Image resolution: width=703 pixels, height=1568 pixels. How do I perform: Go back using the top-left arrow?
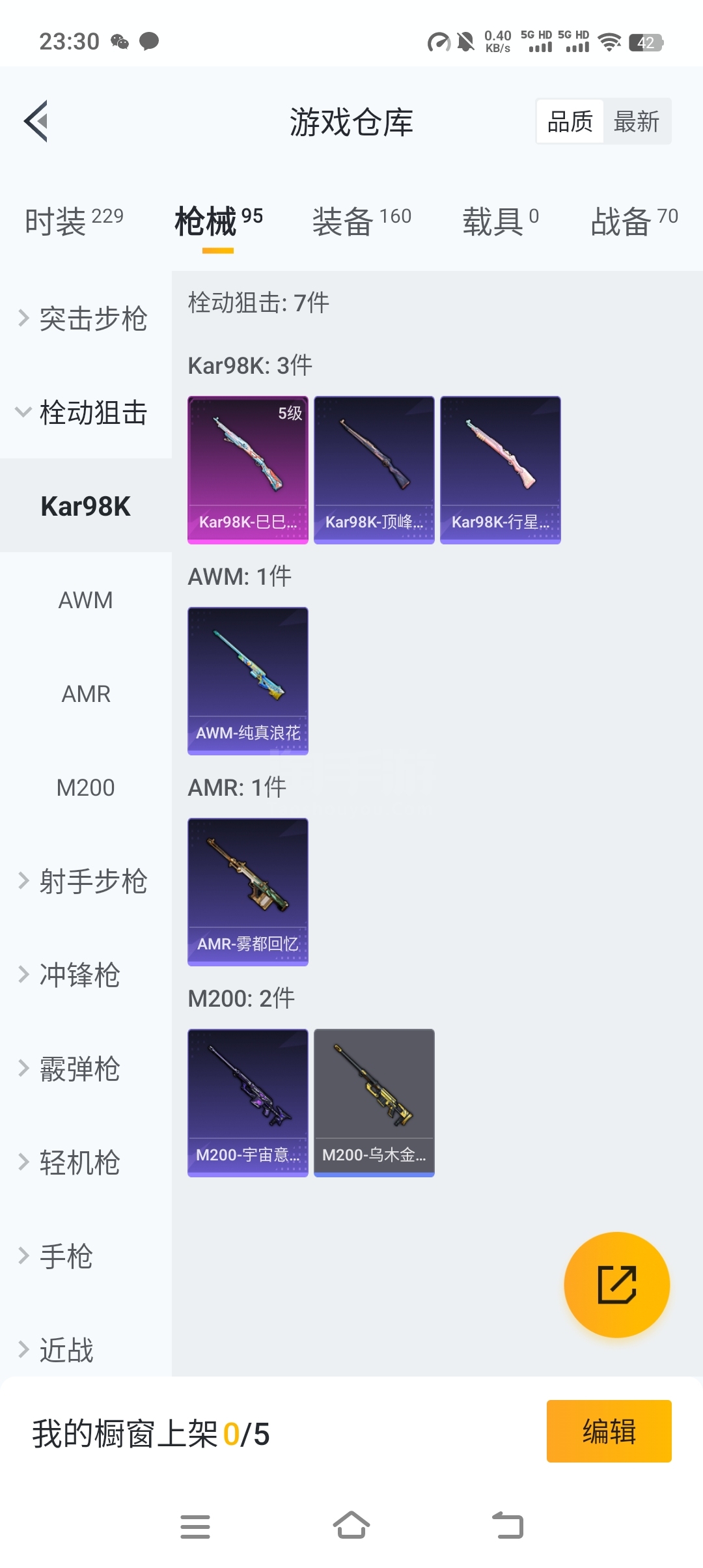click(36, 121)
